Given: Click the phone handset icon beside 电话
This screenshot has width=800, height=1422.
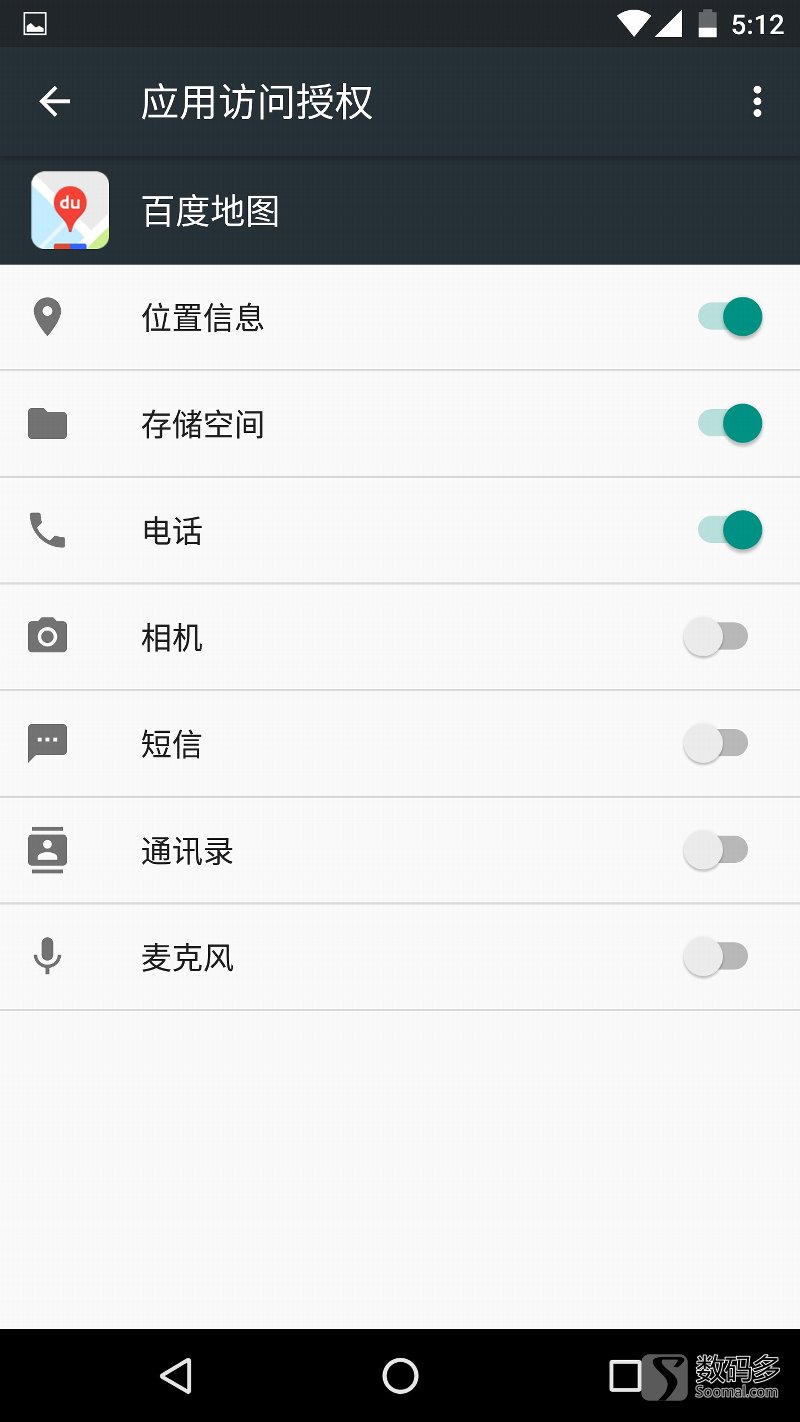Looking at the screenshot, I should point(47,530).
